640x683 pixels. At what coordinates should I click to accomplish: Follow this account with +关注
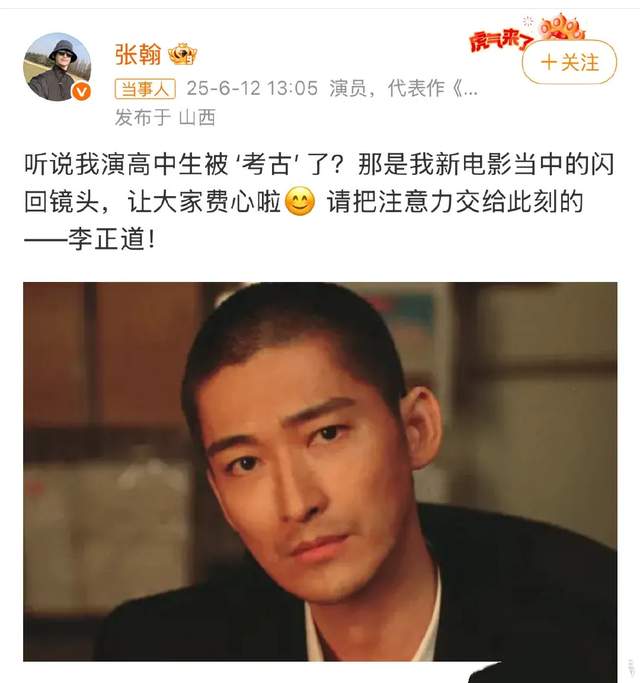(569, 62)
